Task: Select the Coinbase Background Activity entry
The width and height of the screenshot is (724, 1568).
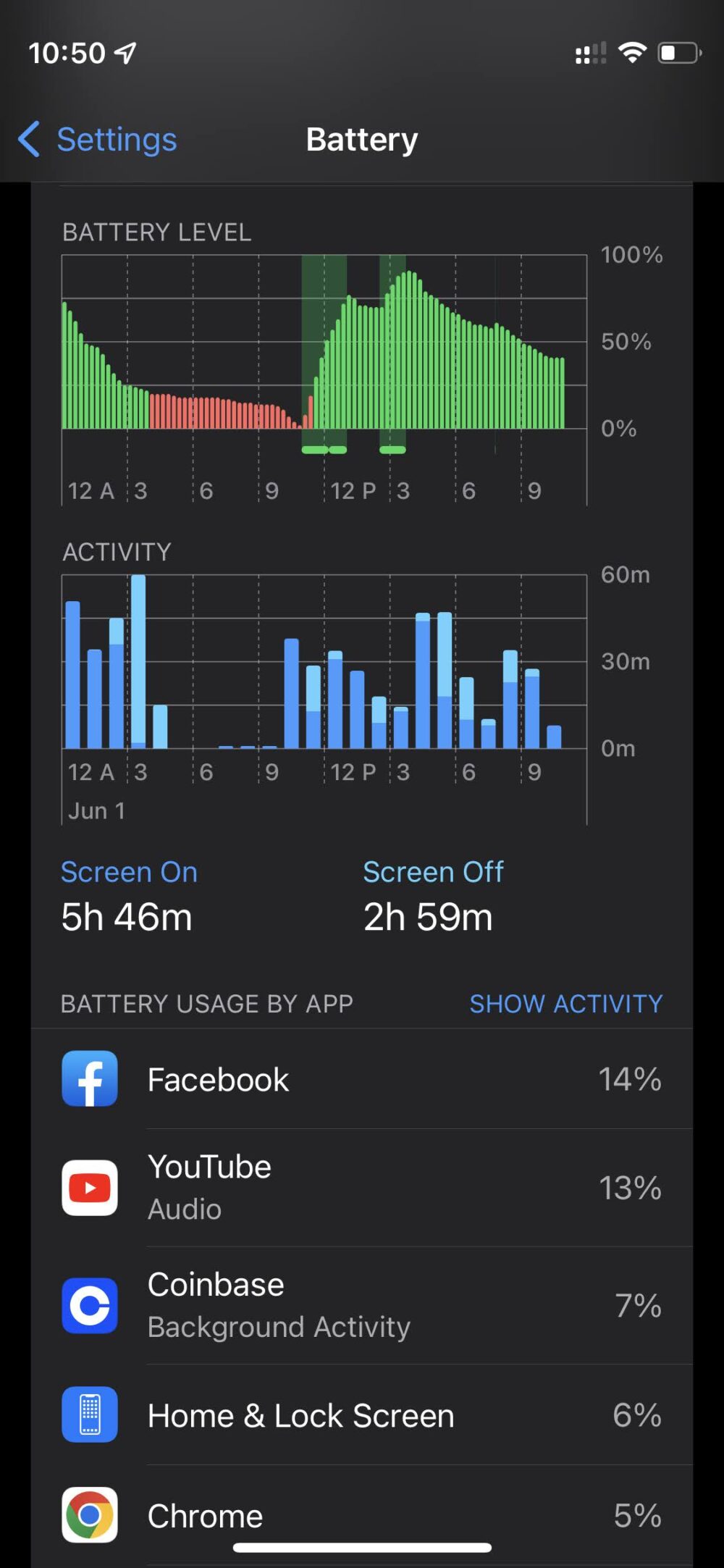Action: coord(362,1306)
